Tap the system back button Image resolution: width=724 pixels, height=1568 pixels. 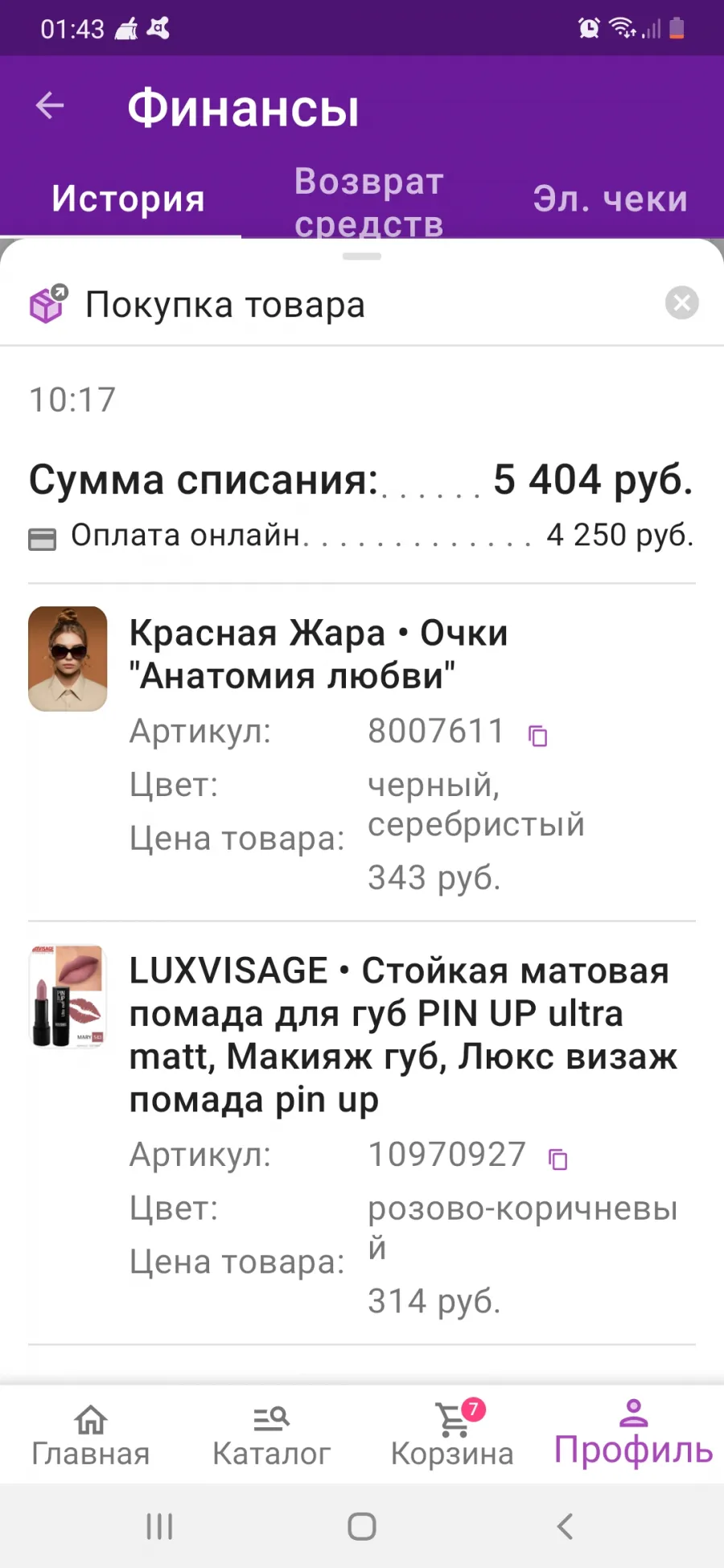pyautogui.click(x=565, y=1525)
